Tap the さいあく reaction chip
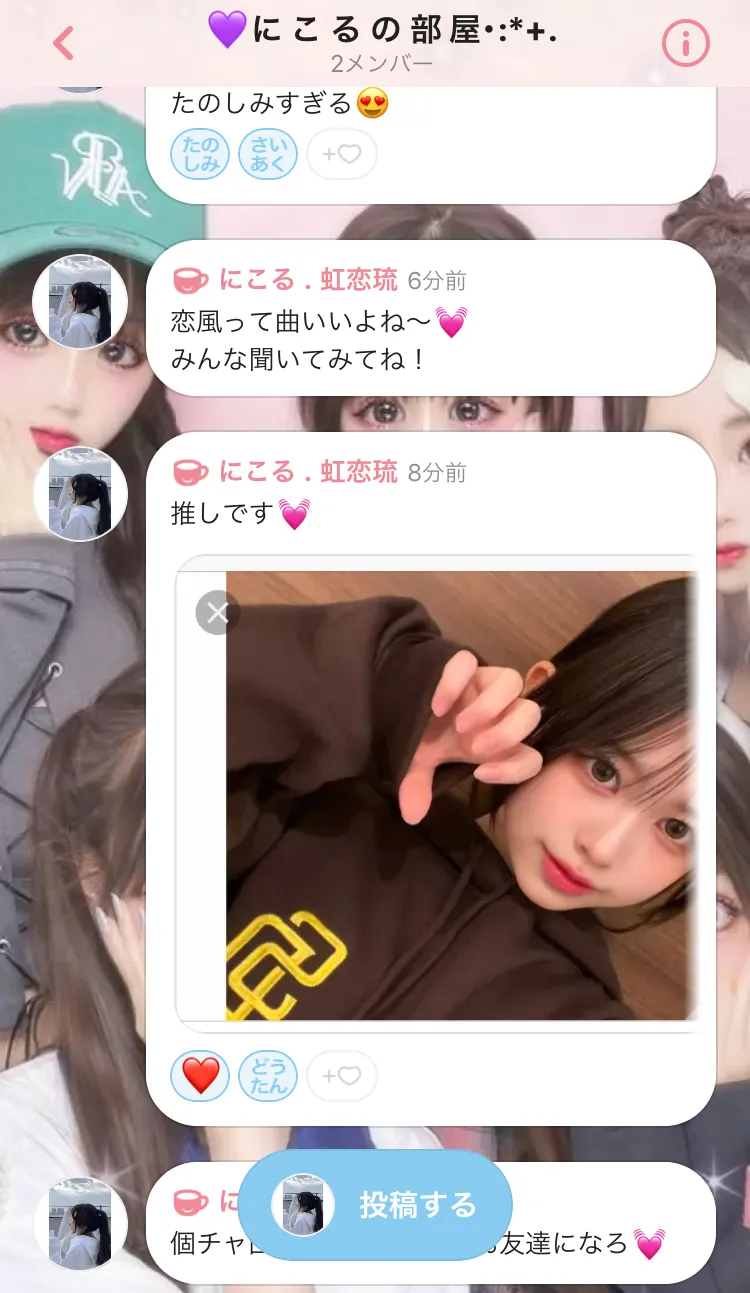Screen dimensions: 750x1293 click(268, 155)
